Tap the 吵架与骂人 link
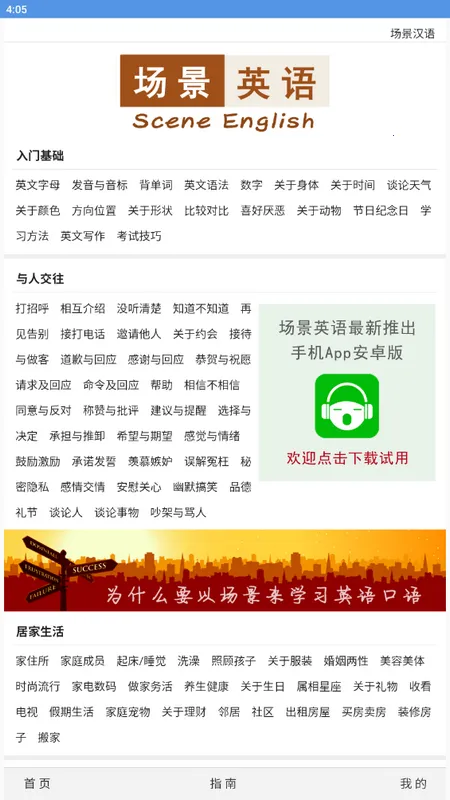Viewport: 450px width, 800px height. (178, 512)
